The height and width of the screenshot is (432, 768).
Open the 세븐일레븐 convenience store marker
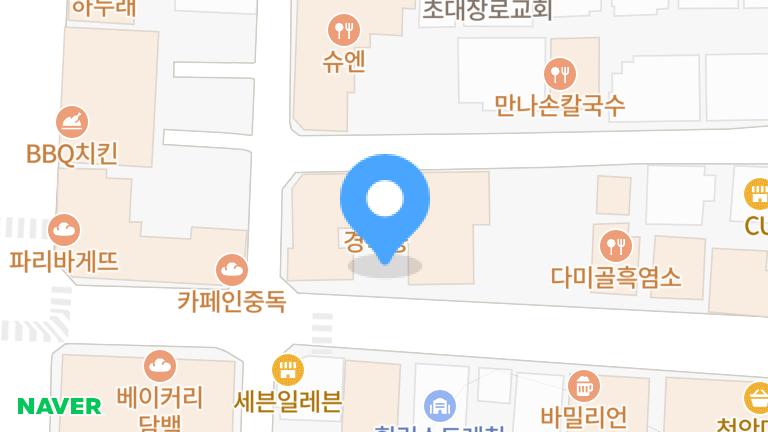coord(287,370)
